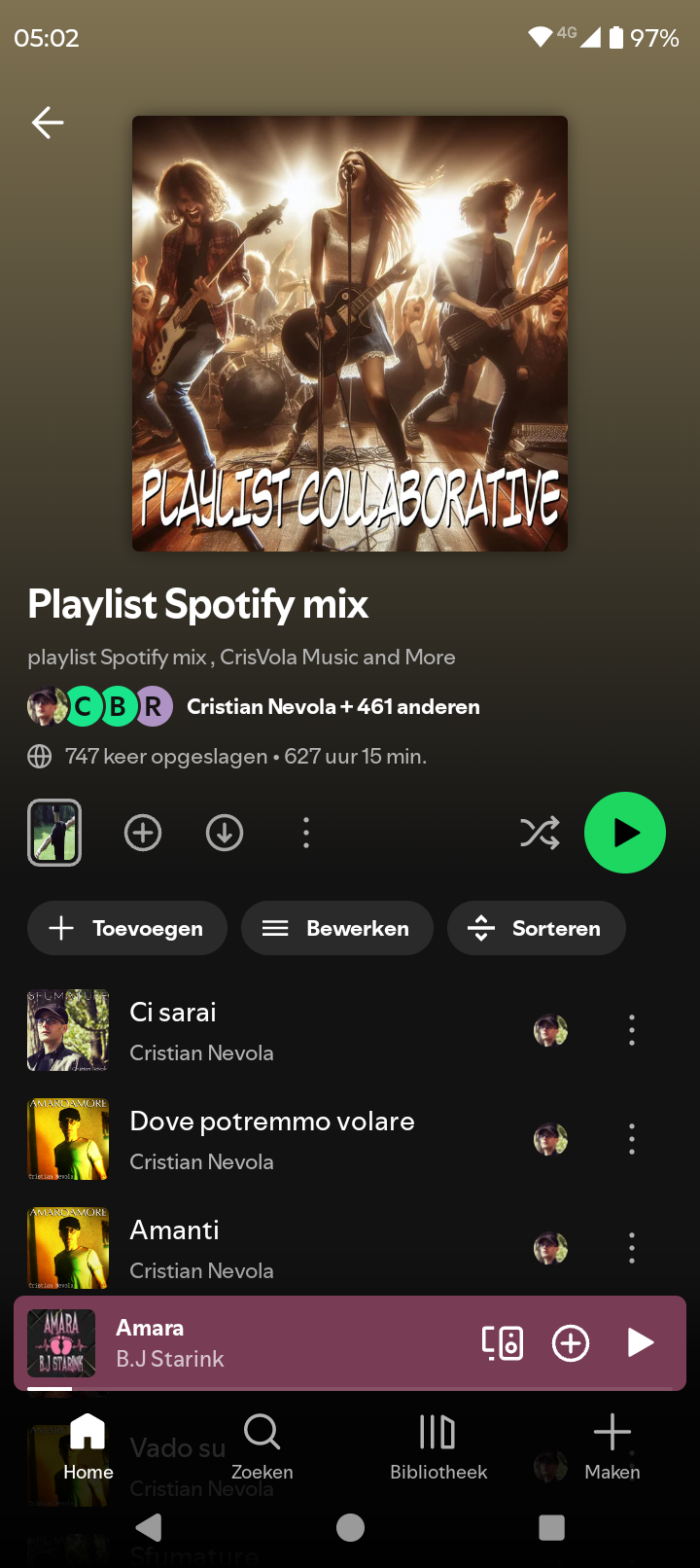Viewport: 700px width, 1568px height.
Task: Switch to the Bibliotheek tab
Action: point(438,1445)
